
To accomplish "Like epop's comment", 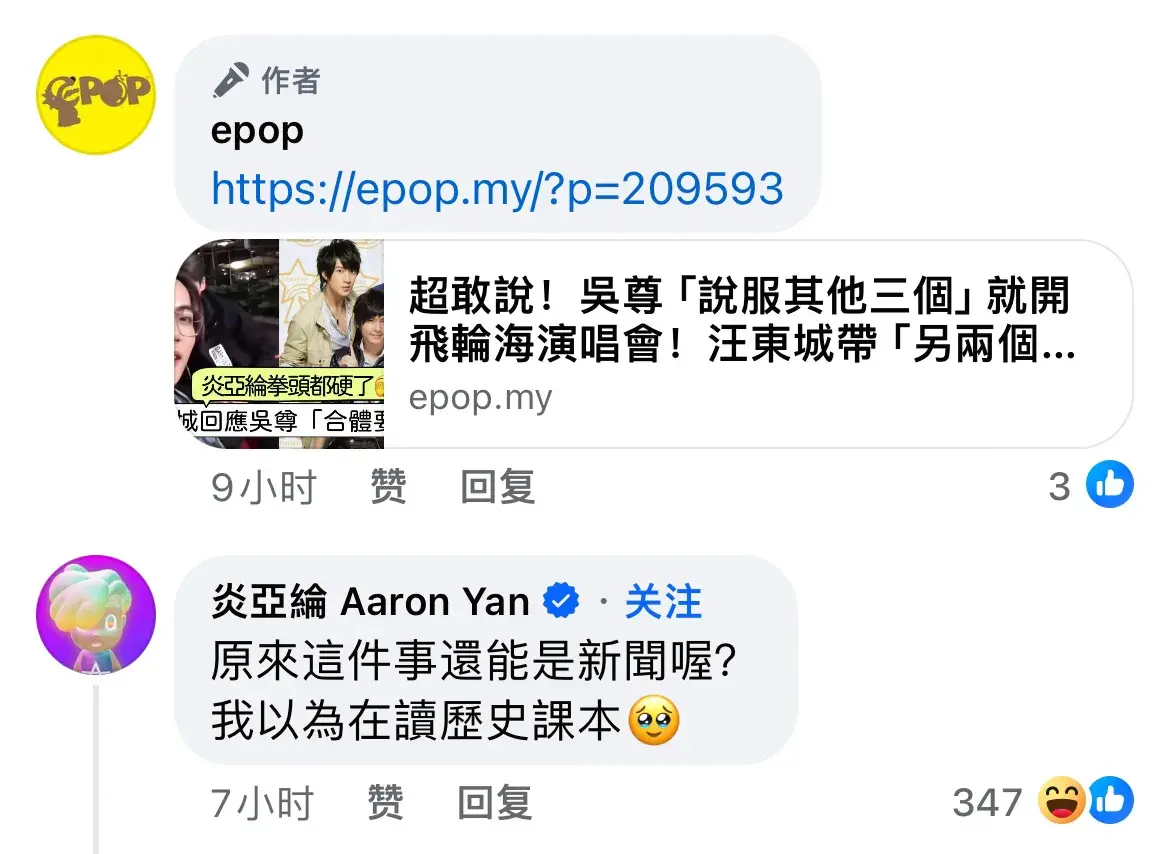I will [x=388, y=487].
